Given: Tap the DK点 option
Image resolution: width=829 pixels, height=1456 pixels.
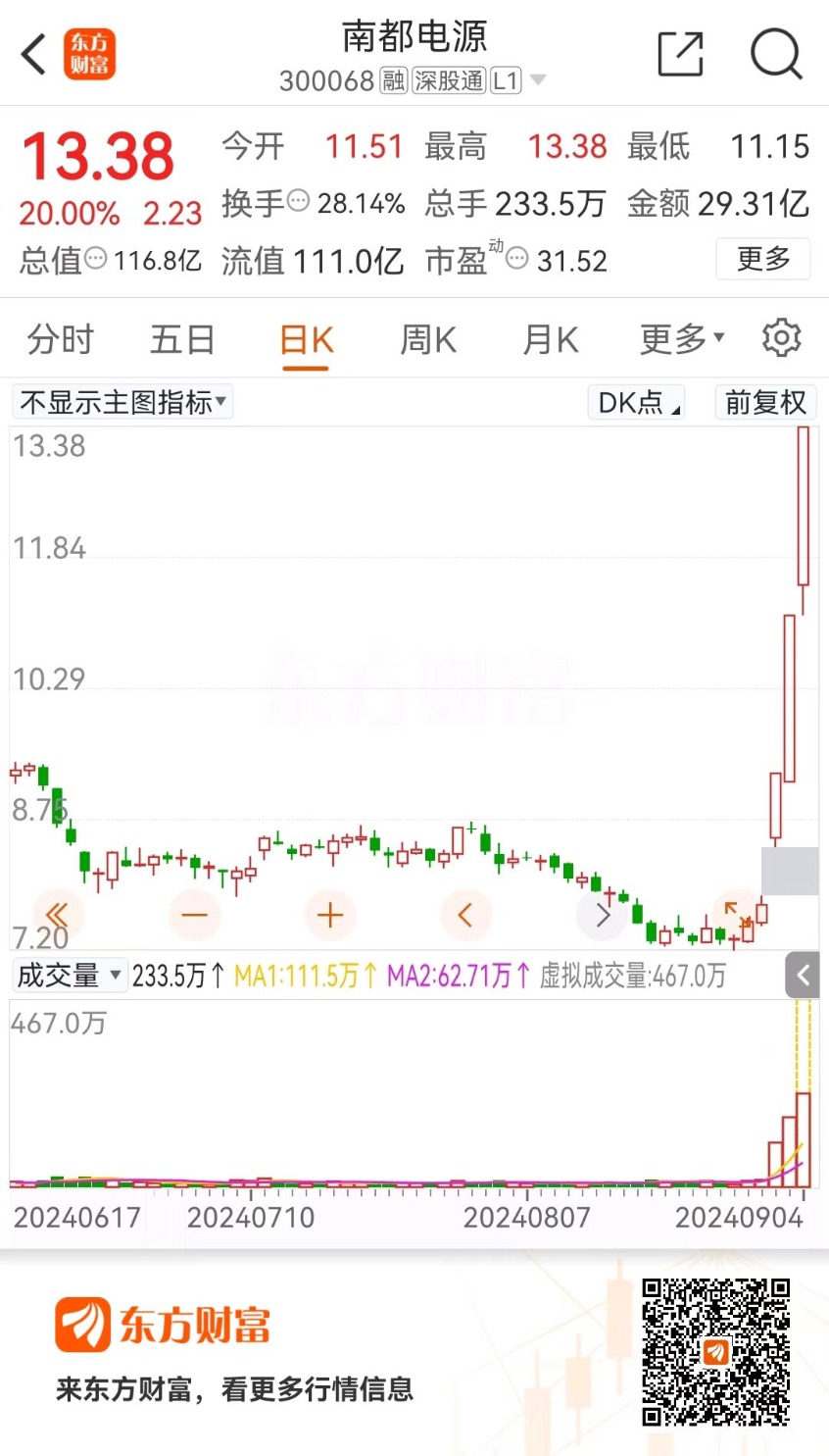Looking at the screenshot, I should pos(636,402).
